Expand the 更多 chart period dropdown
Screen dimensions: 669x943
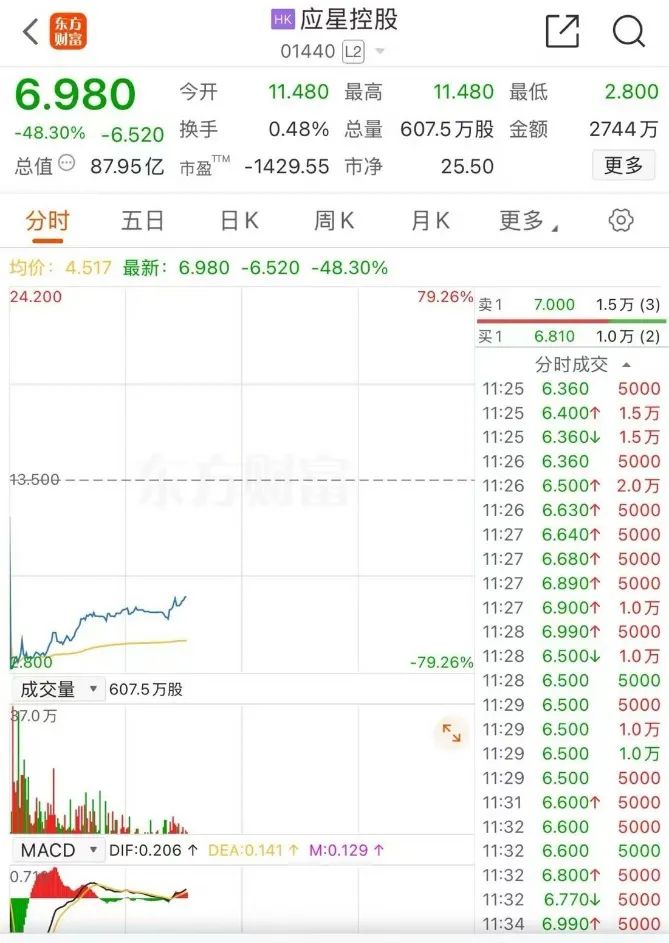[527, 221]
